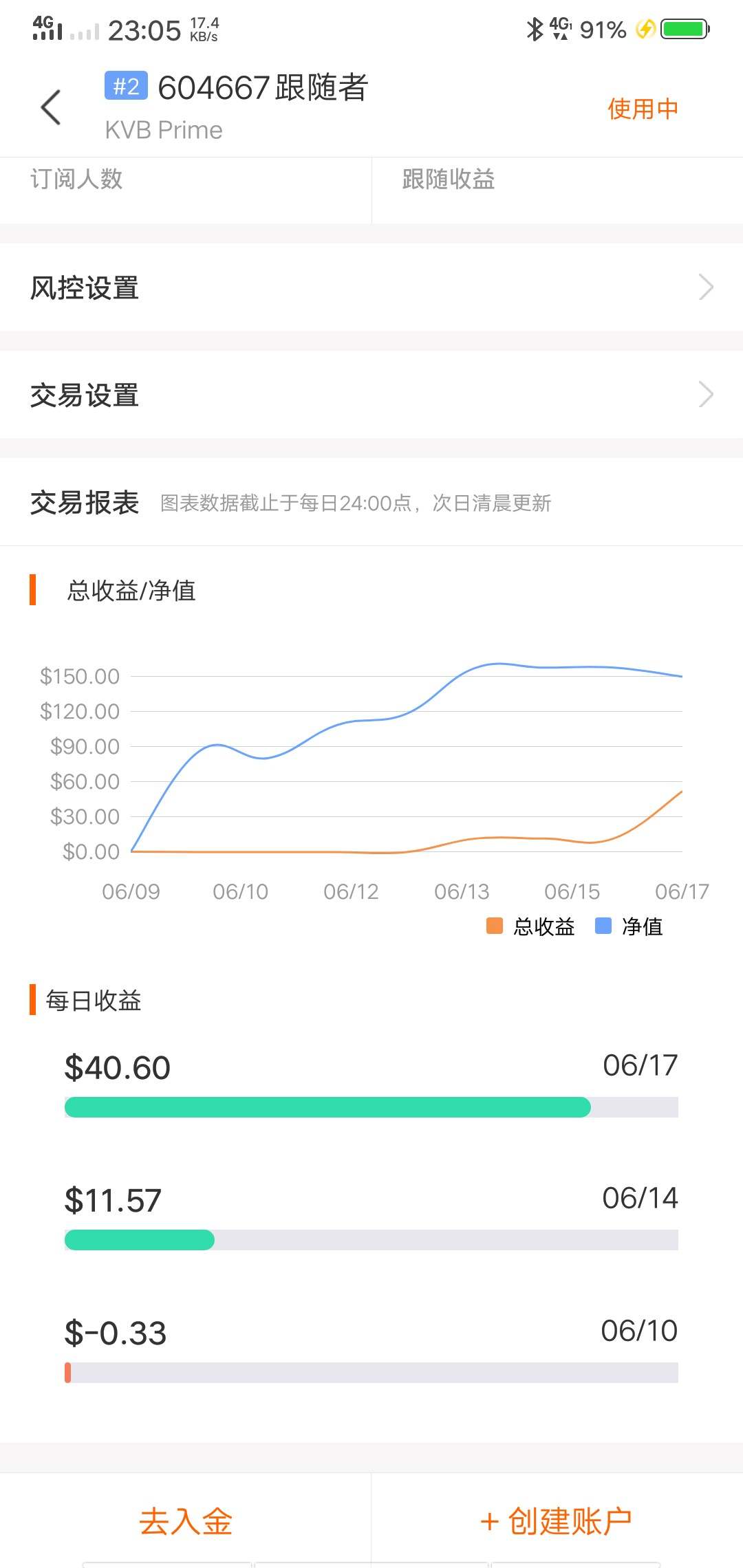The height and width of the screenshot is (1568, 743).
Task: Toggle 总收益 series in chart legend
Action: 530,926
